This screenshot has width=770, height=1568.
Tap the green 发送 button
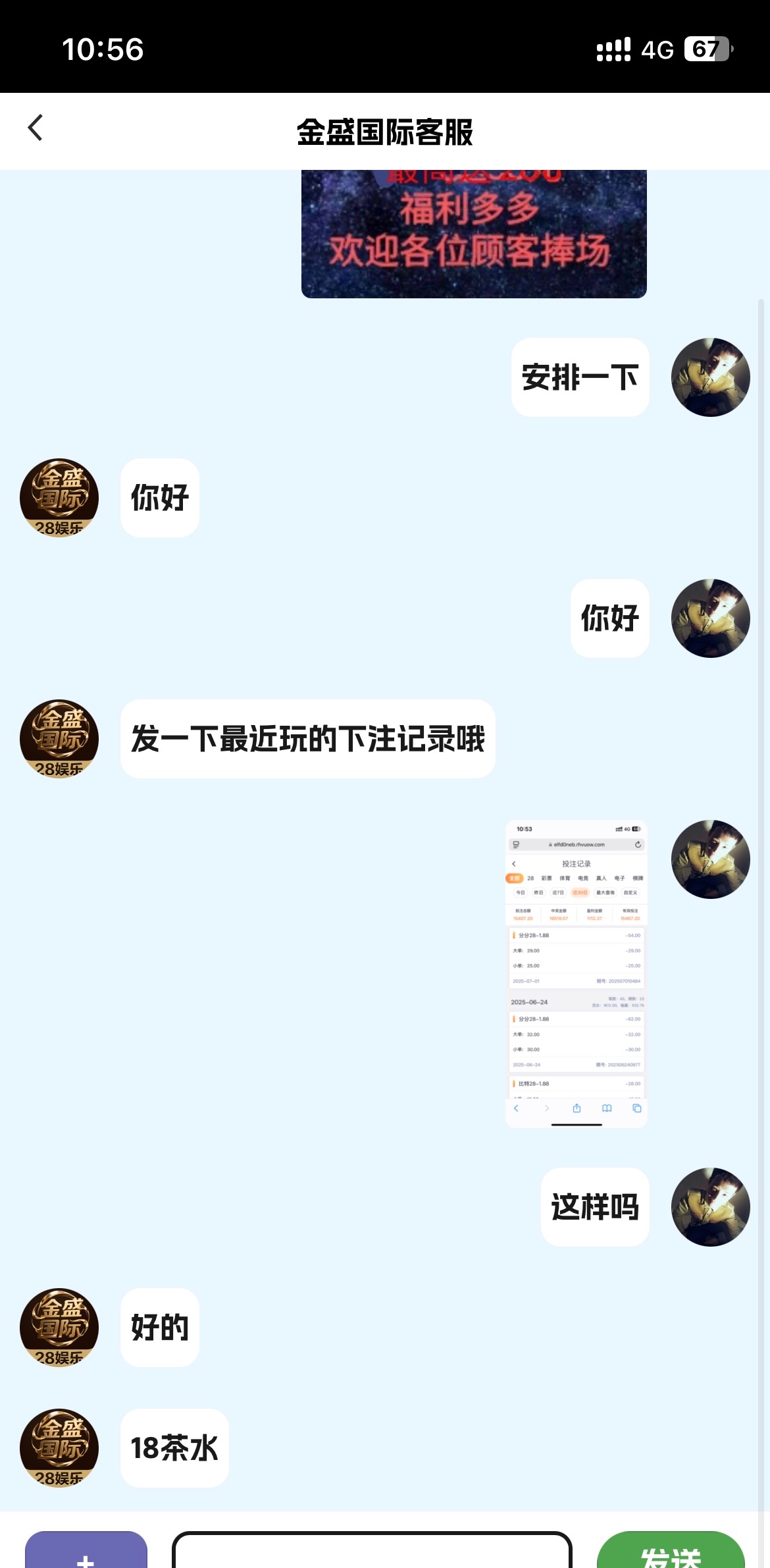(x=670, y=1551)
